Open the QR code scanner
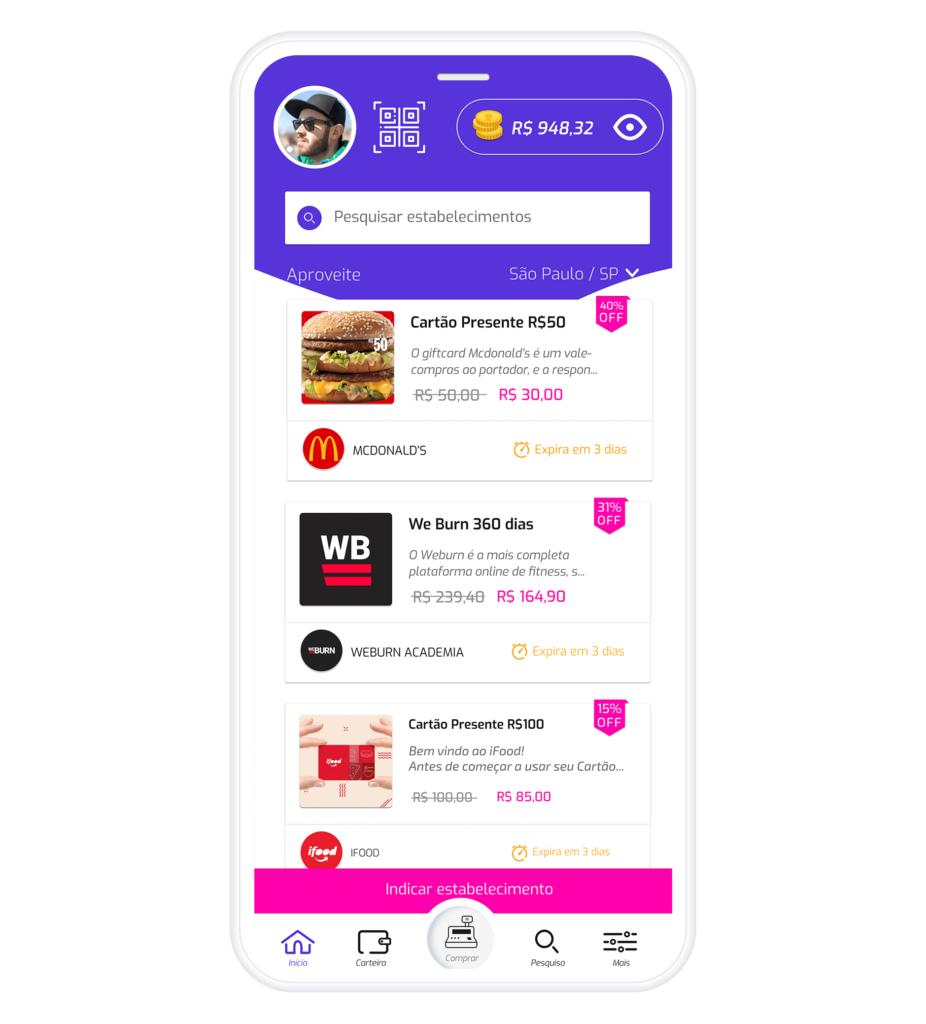The width and height of the screenshot is (926, 1024). pyautogui.click(x=399, y=127)
